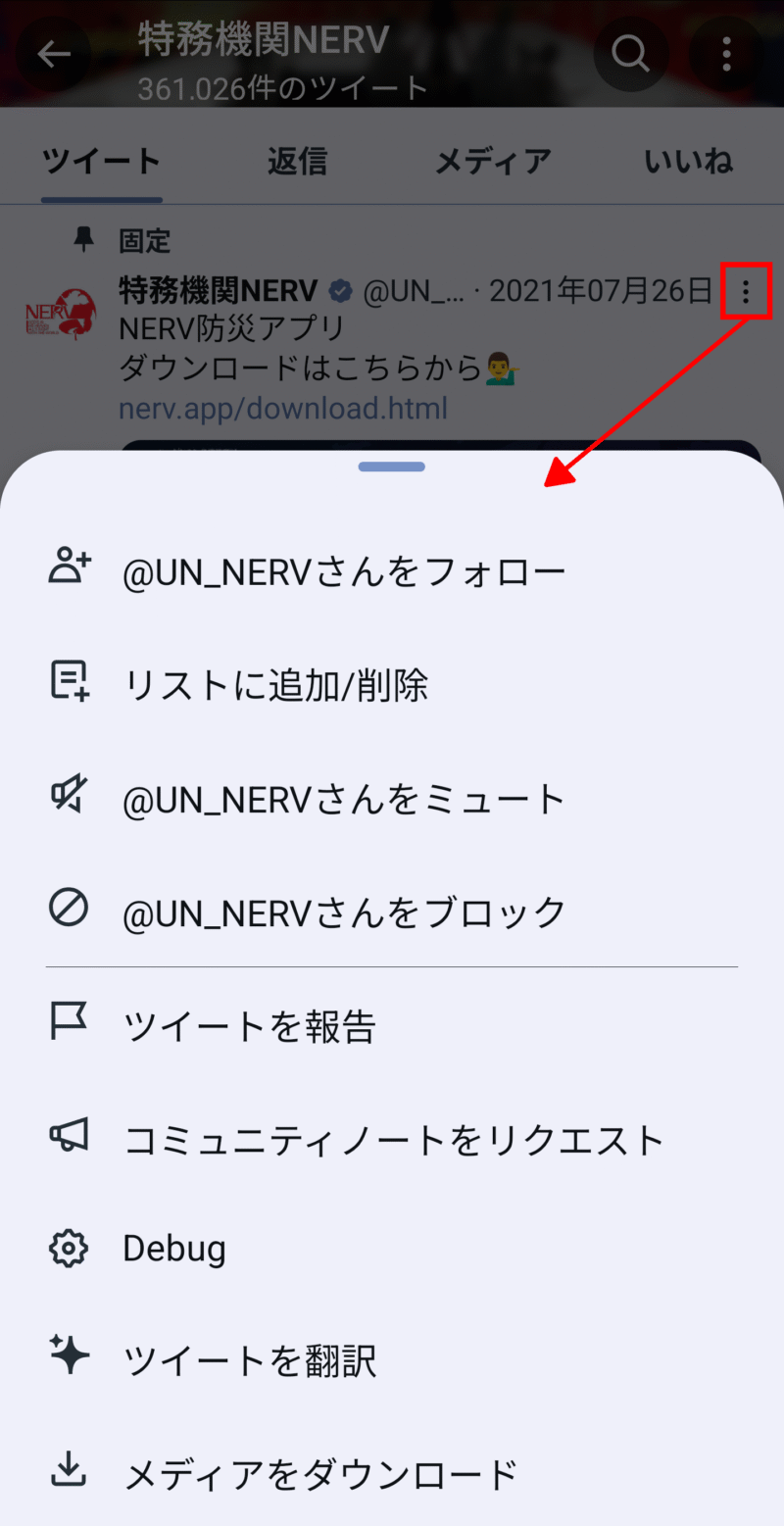Choose ツイートを報告 to report tweet
The image size is (784, 1526).
[x=392, y=1025]
